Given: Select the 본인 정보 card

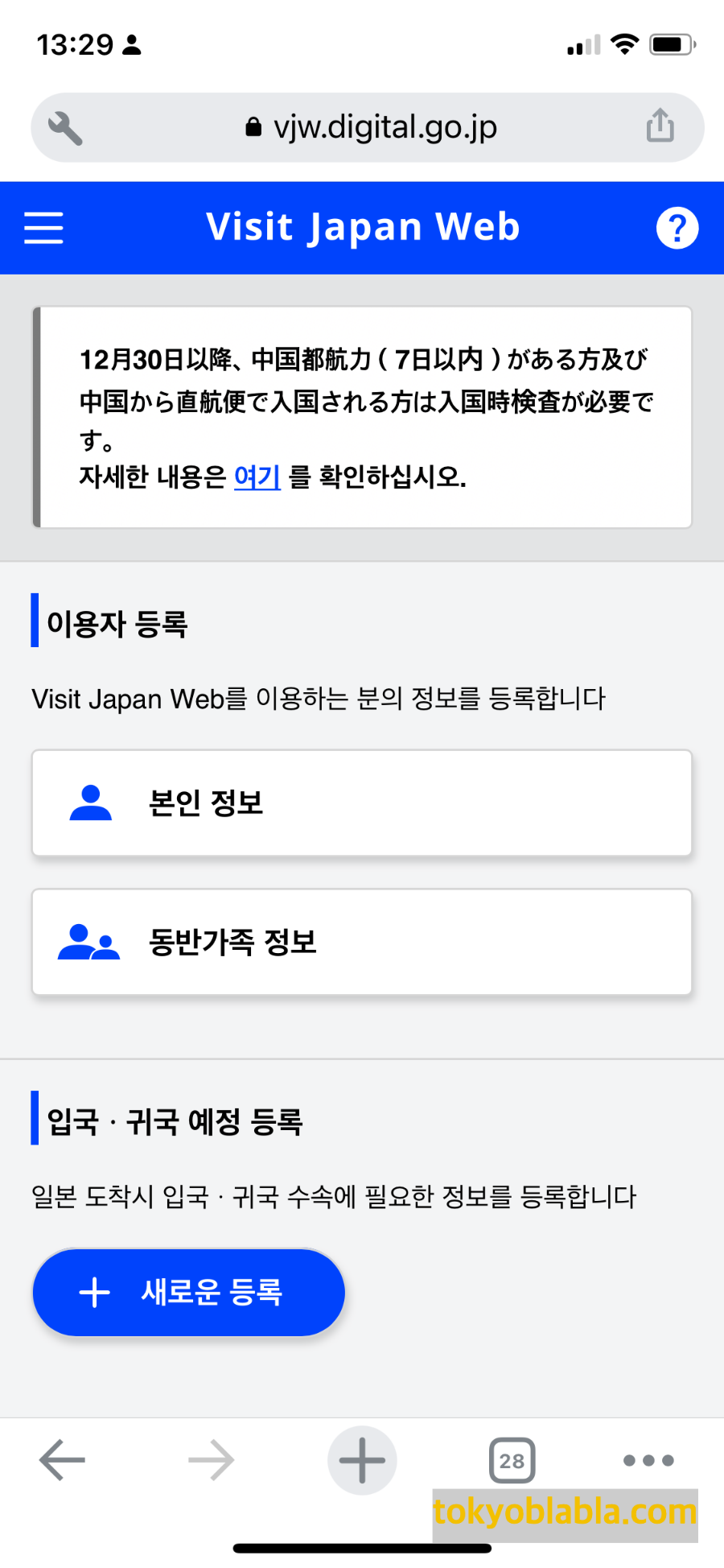Looking at the screenshot, I should tap(361, 803).
